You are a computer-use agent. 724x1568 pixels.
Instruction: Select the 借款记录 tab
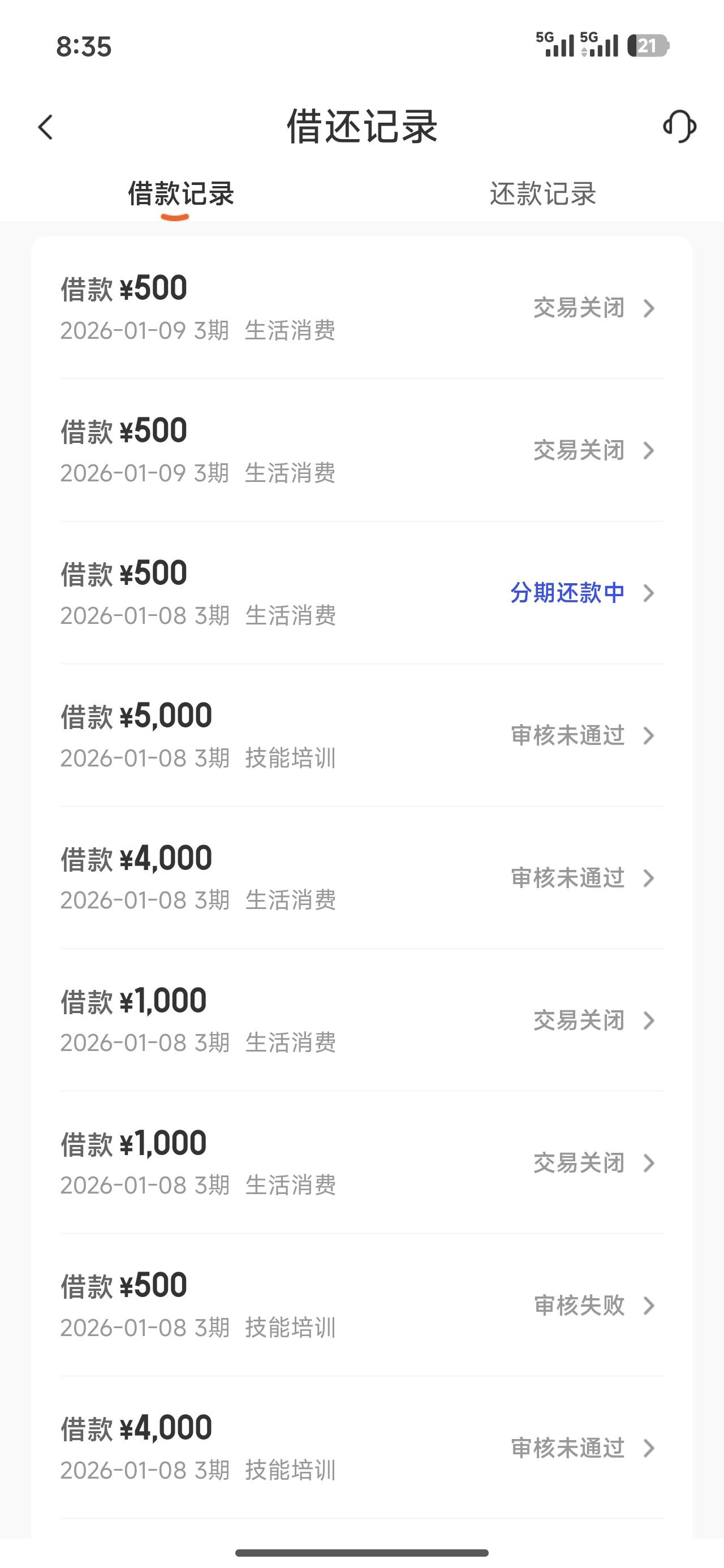coord(181,194)
